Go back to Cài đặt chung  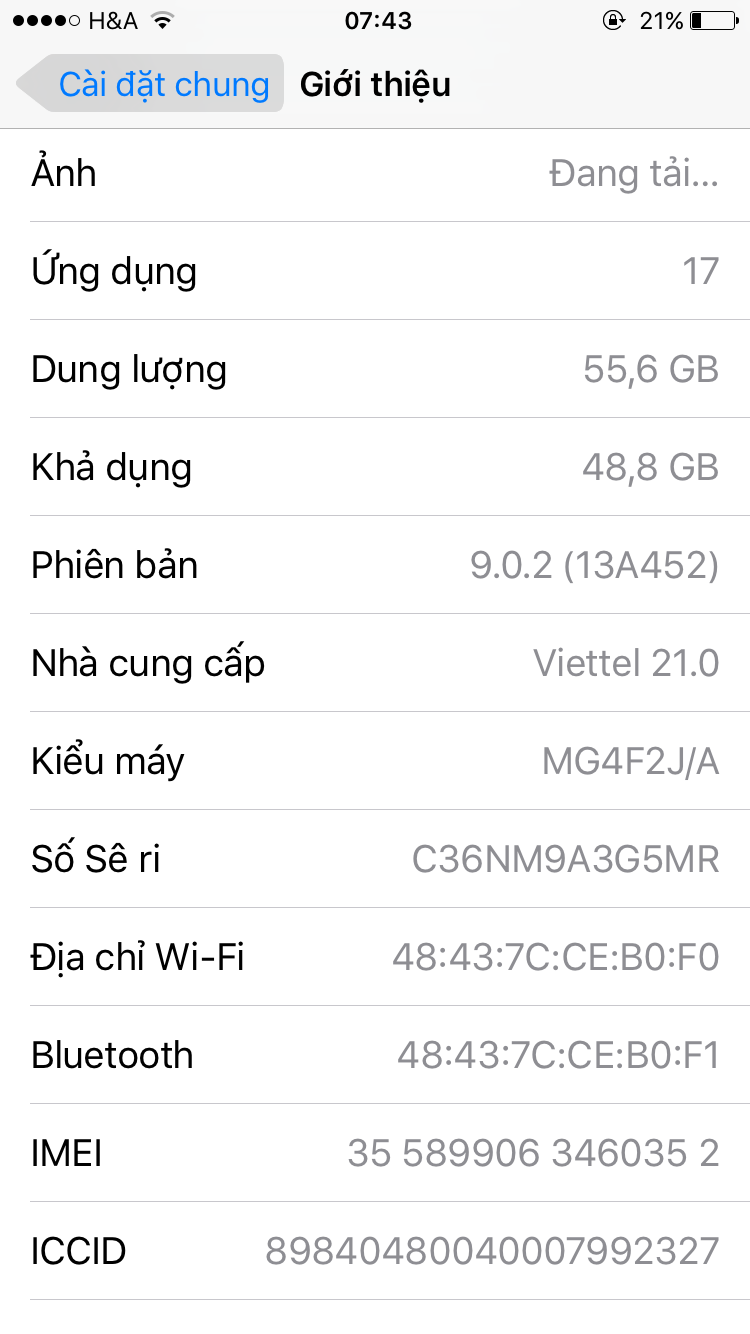tap(151, 84)
